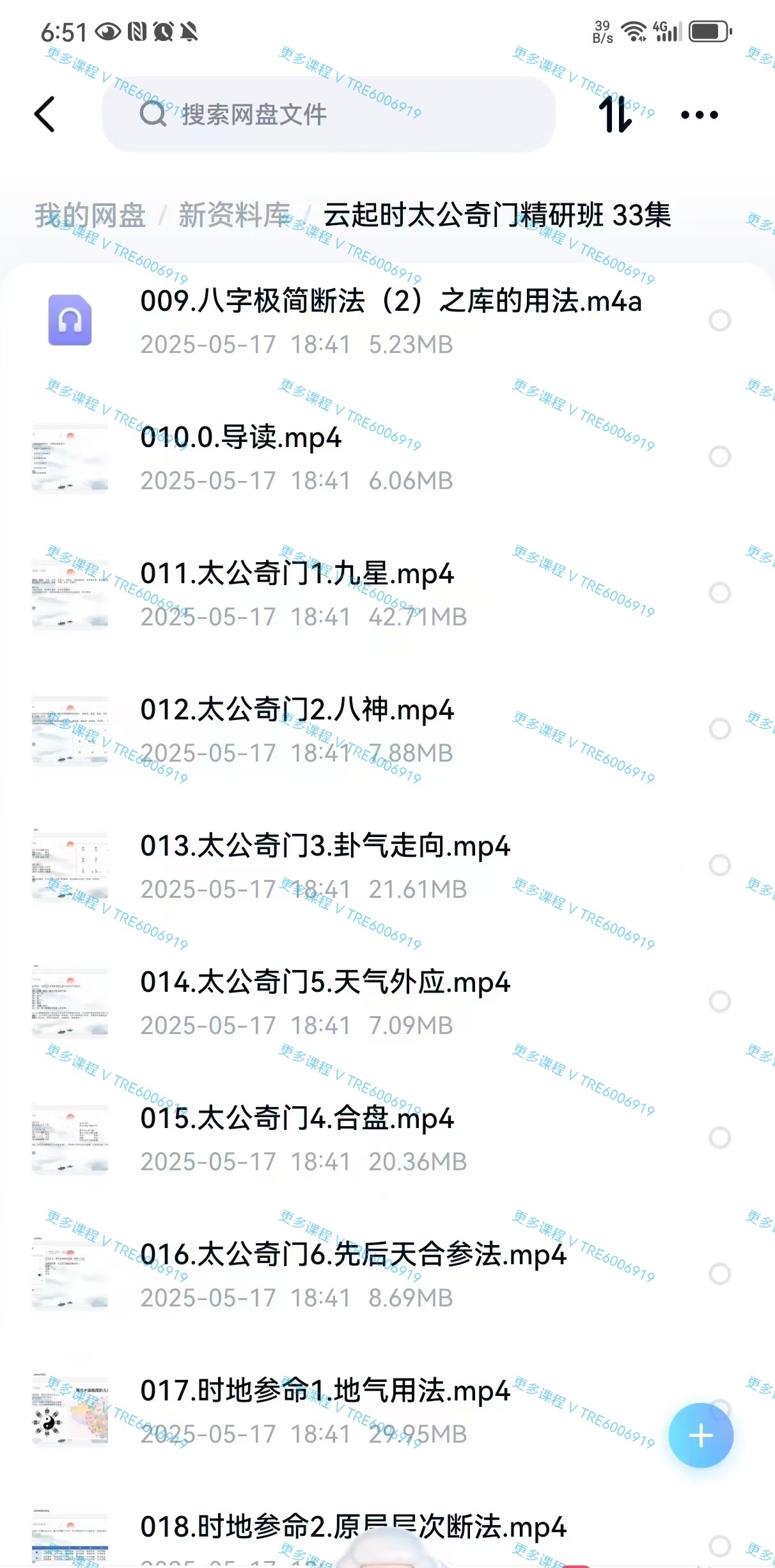The image size is (775, 1568).
Task: Open the three-dot overflow menu
Action: [699, 114]
